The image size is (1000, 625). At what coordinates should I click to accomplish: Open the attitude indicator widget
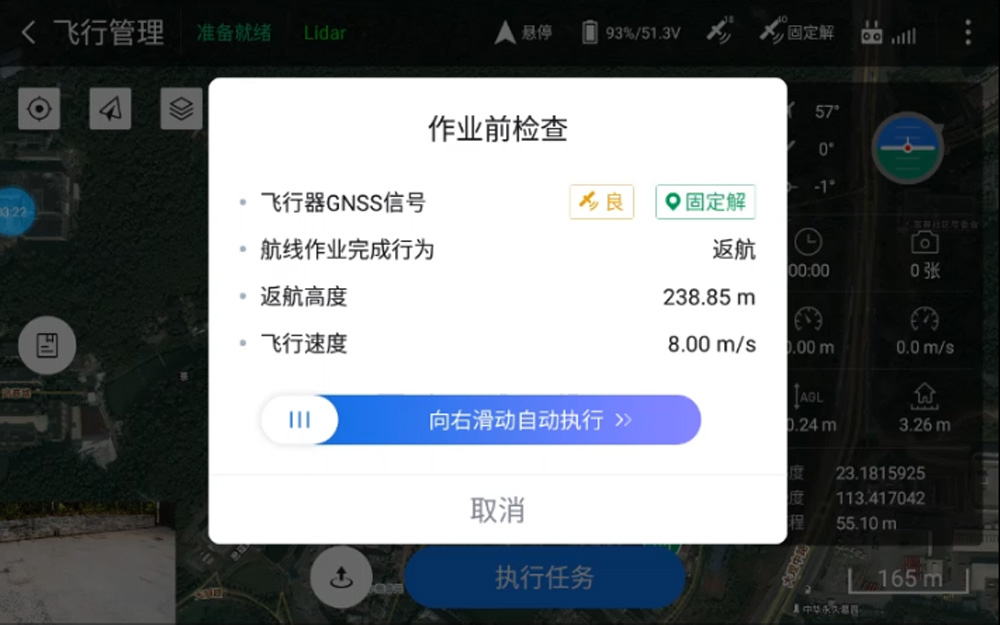pyautogui.click(x=907, y=147)
